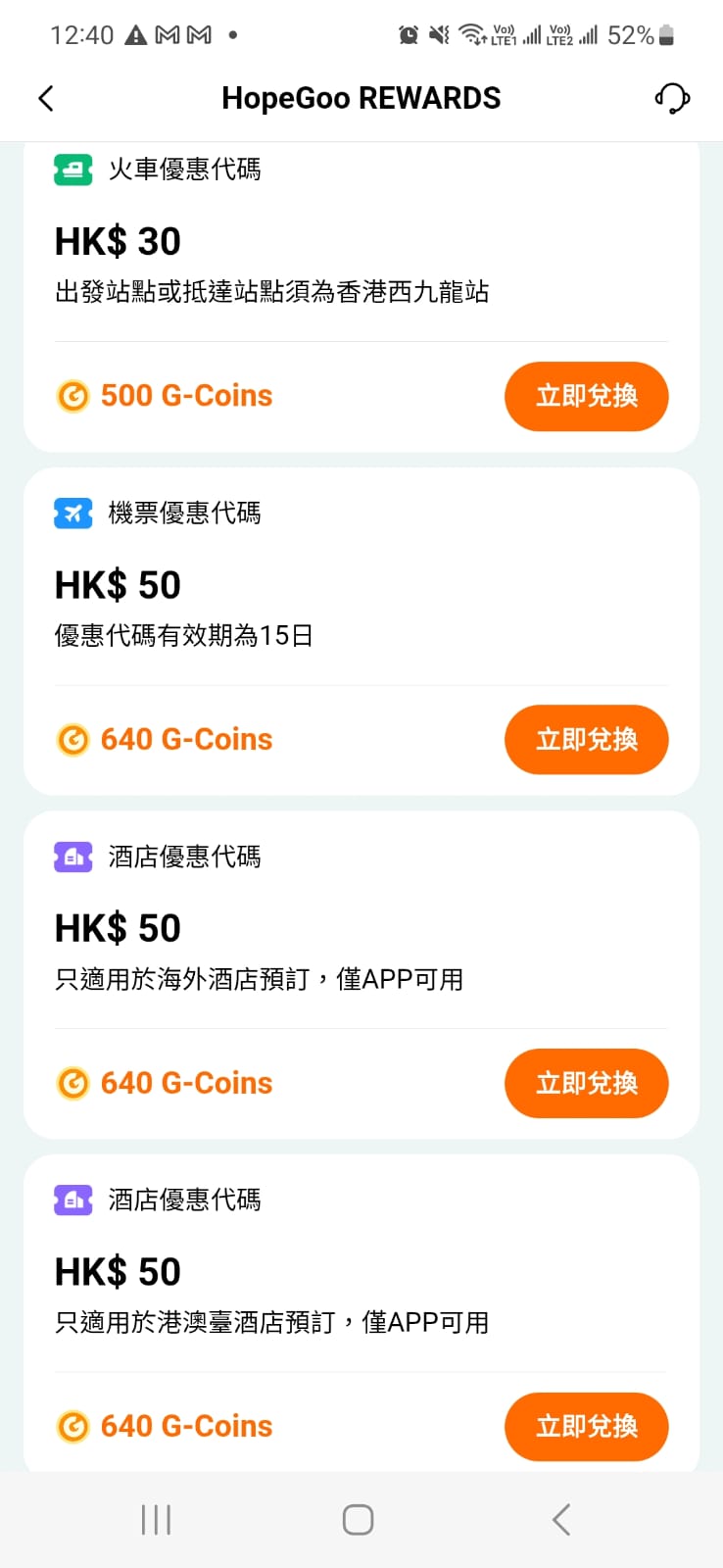Redeem the overseas hotel HK$ 50 coupon
723x1568 pixels.
tap(586, 1083)
